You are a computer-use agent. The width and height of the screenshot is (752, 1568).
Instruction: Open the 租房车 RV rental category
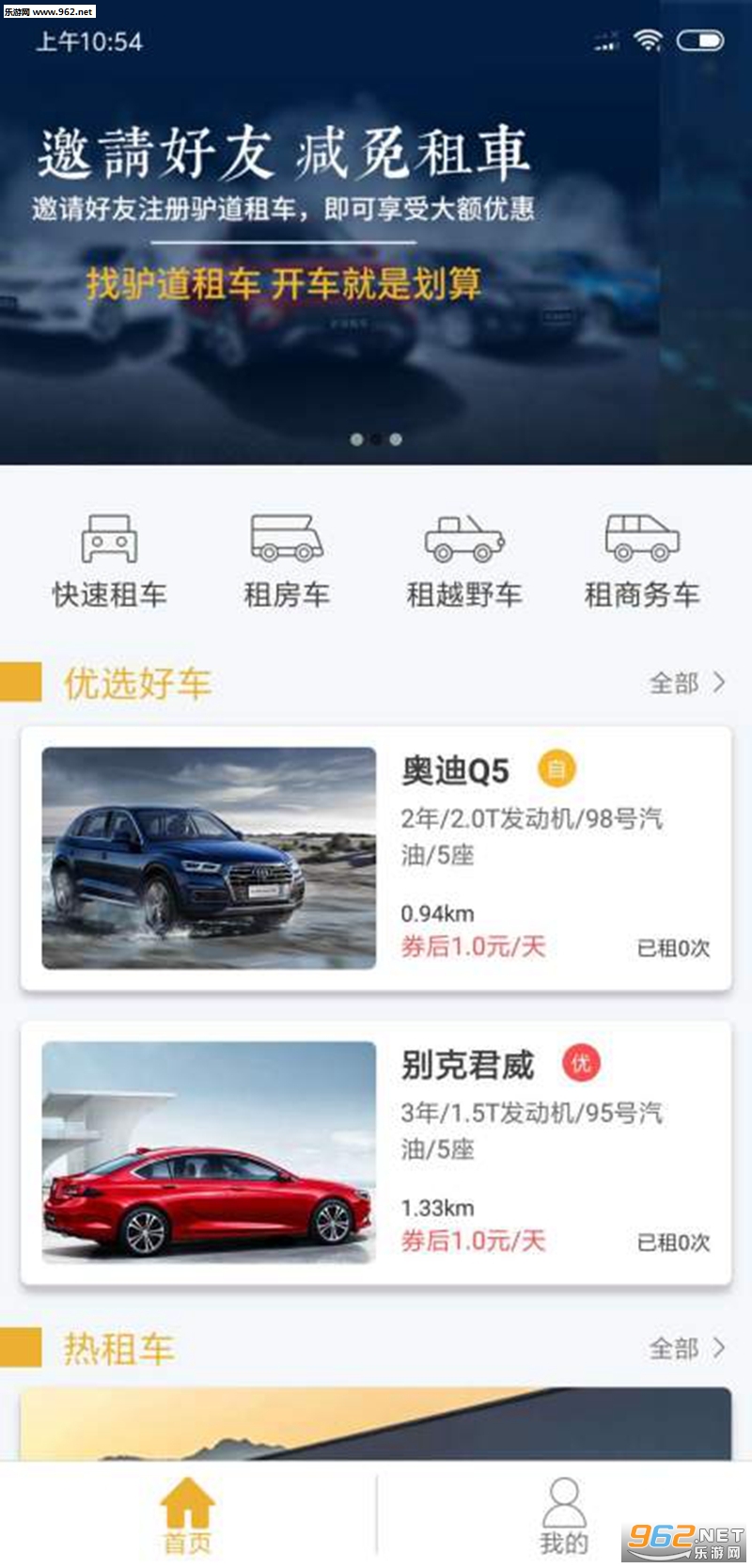coord(287,561)
